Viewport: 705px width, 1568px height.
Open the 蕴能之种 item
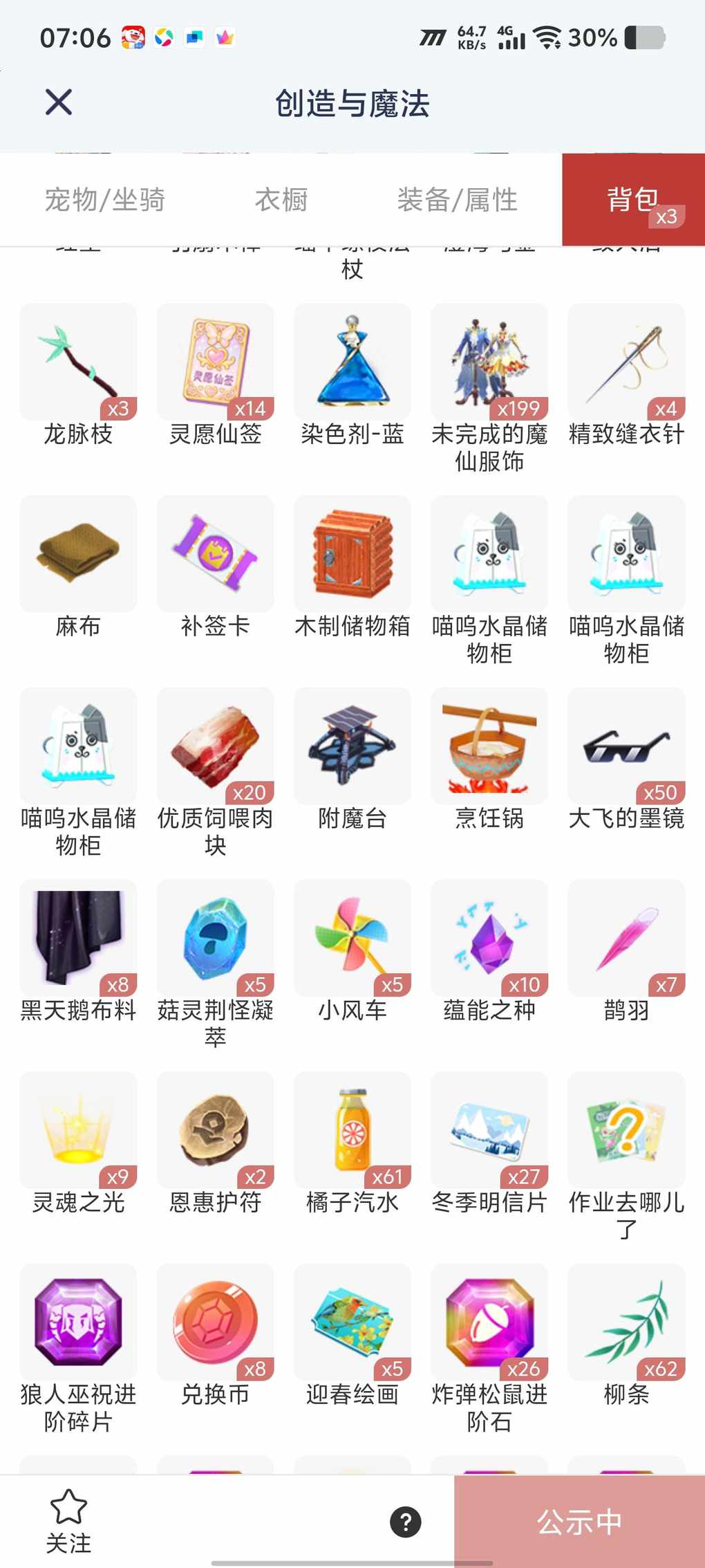click(489, 939)
